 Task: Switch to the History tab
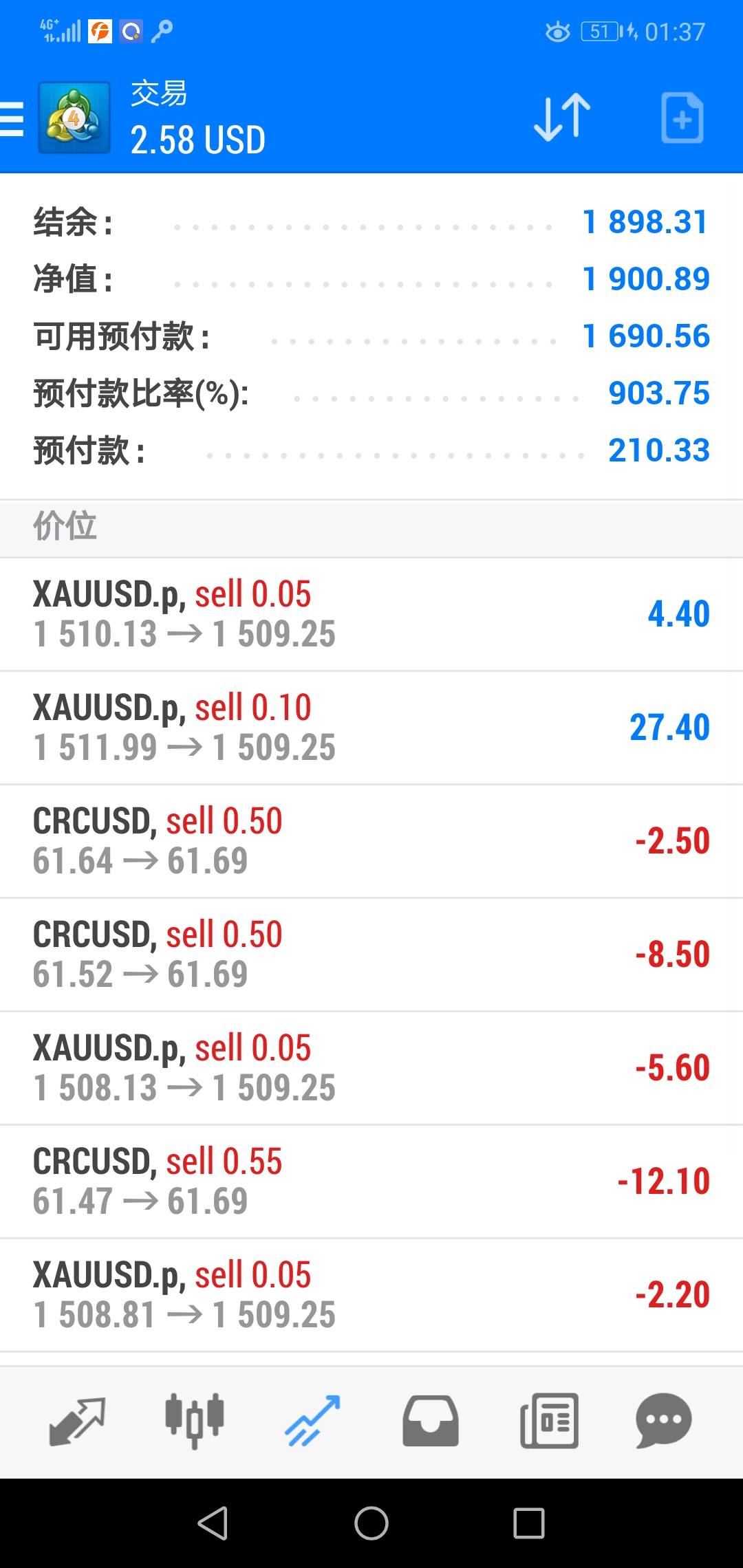[x=431, y=1421]
